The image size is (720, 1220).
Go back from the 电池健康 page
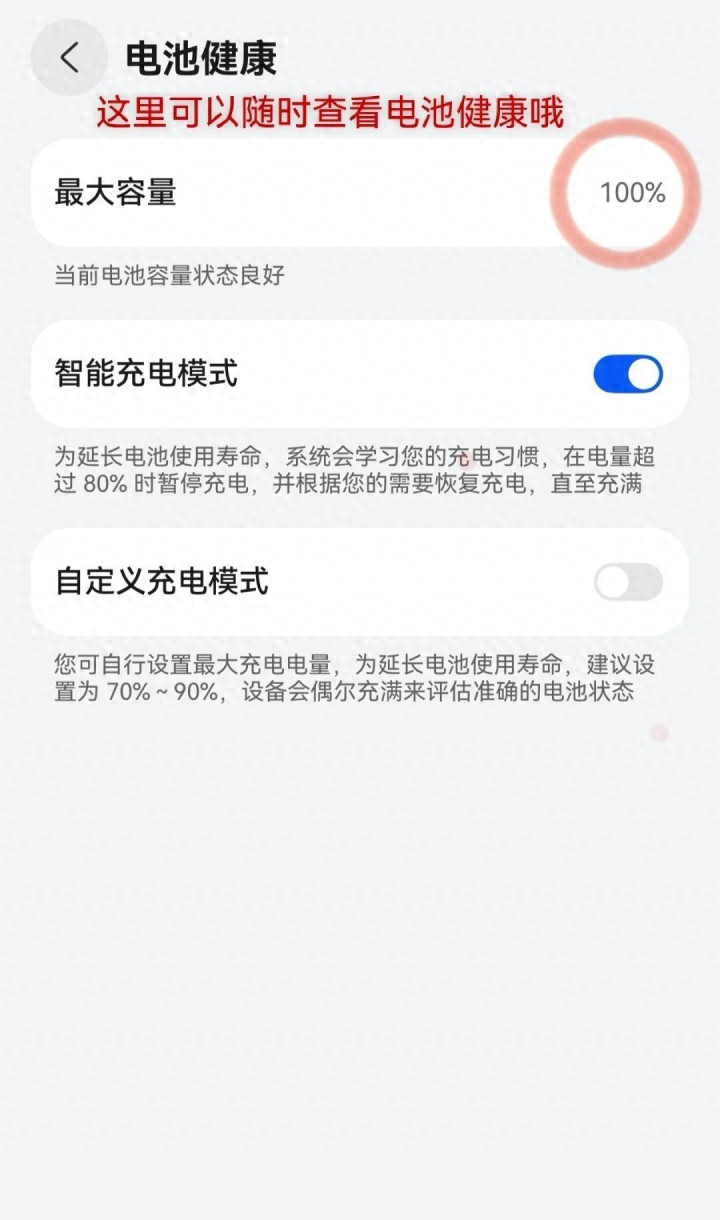pyautogui.click(x=69, y=58)
